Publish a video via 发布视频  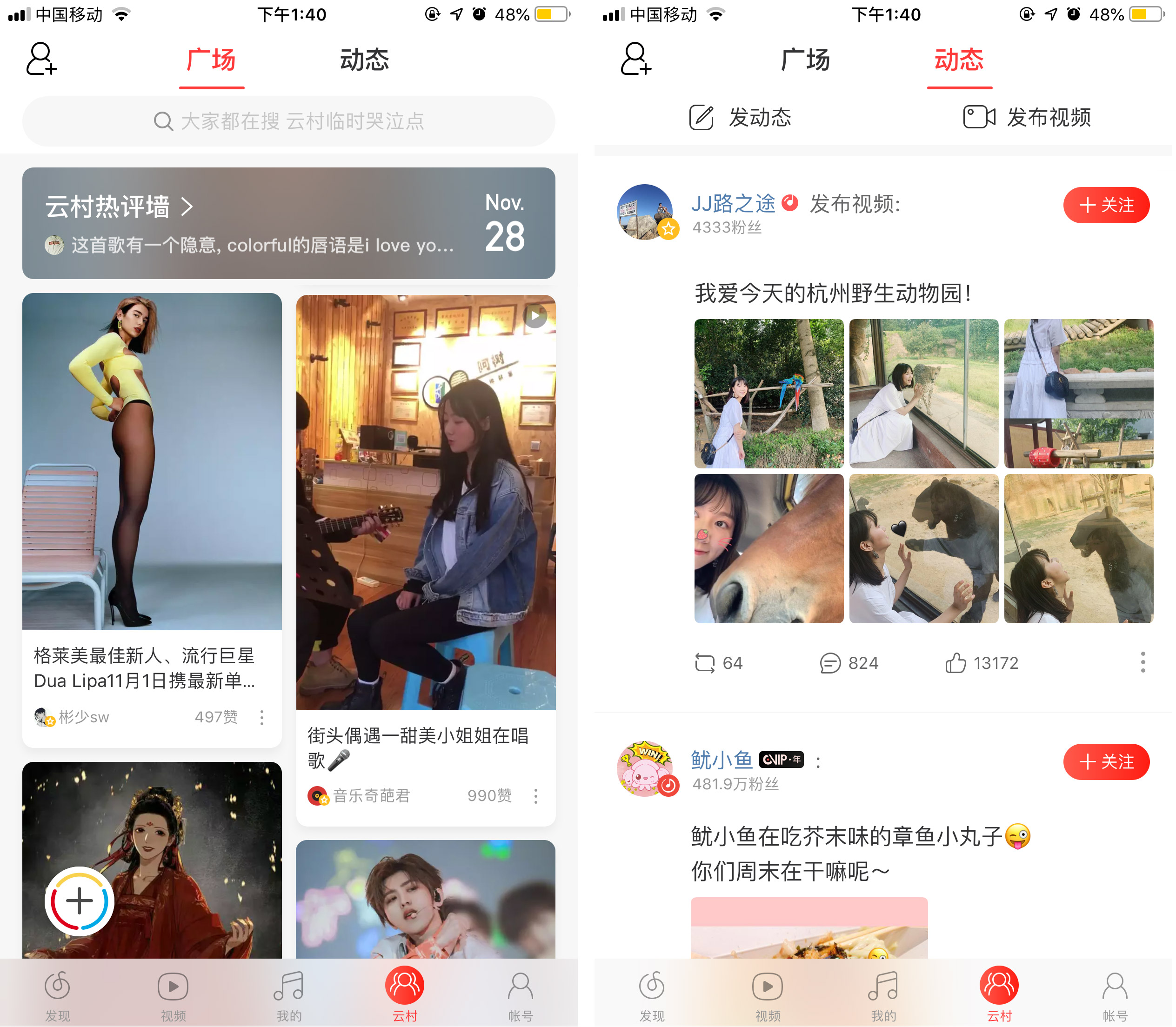coord(1026,118)
